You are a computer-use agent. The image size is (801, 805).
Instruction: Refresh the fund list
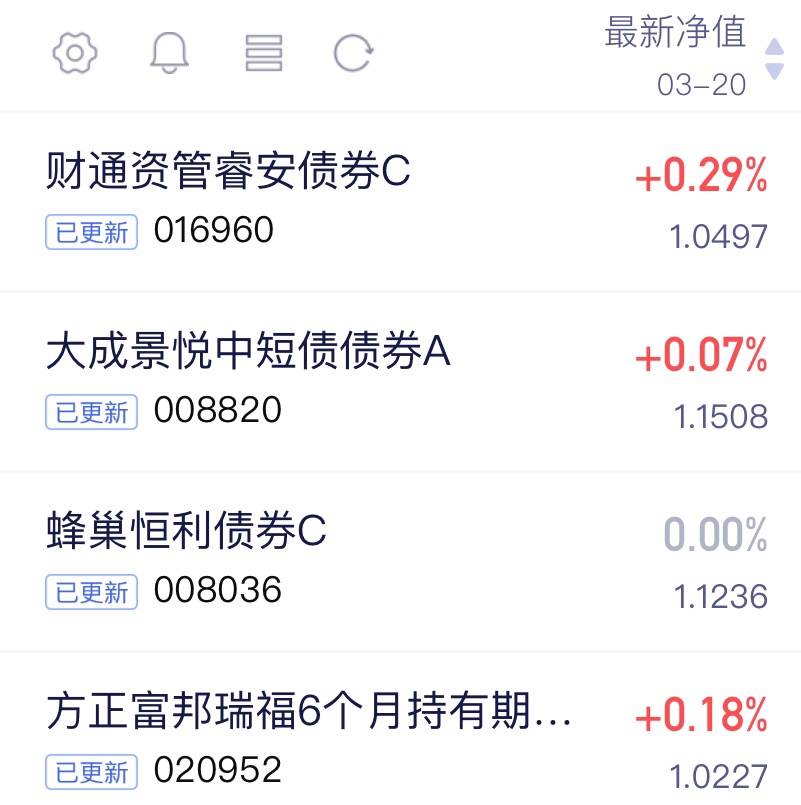353,53
